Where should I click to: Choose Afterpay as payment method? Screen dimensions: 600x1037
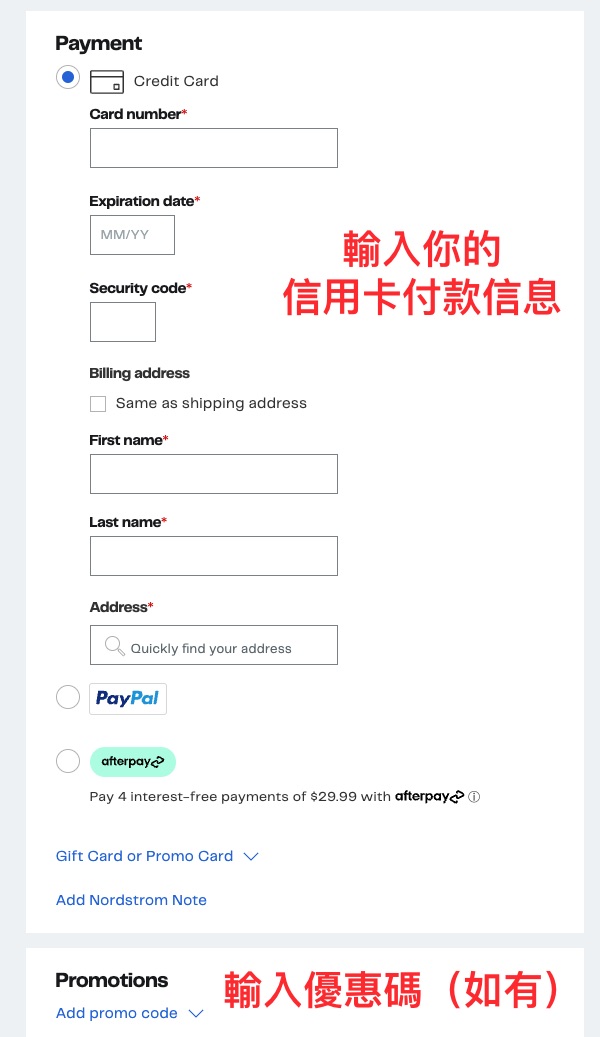pos(68,761)
